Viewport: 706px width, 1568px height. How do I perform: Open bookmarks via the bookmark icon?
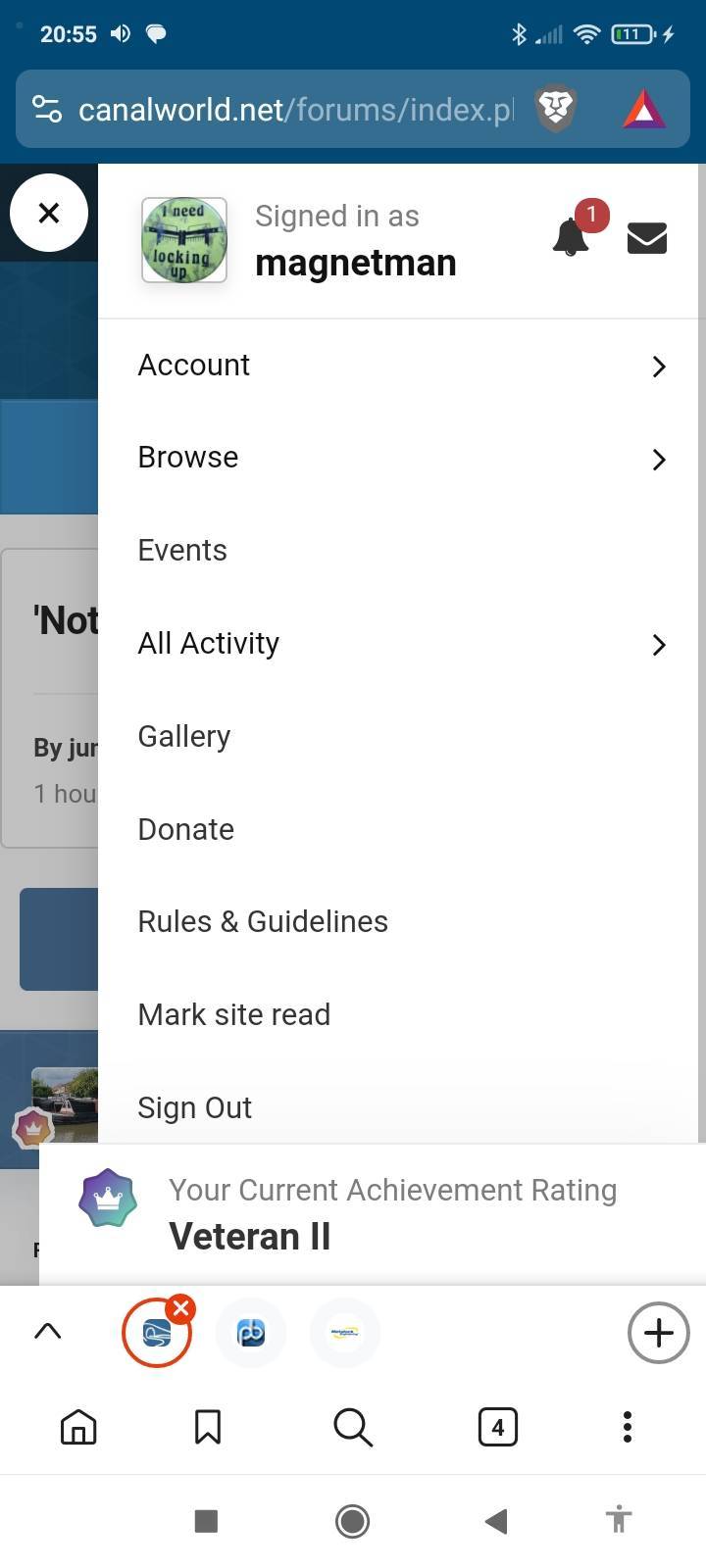tap(207, 1427)
